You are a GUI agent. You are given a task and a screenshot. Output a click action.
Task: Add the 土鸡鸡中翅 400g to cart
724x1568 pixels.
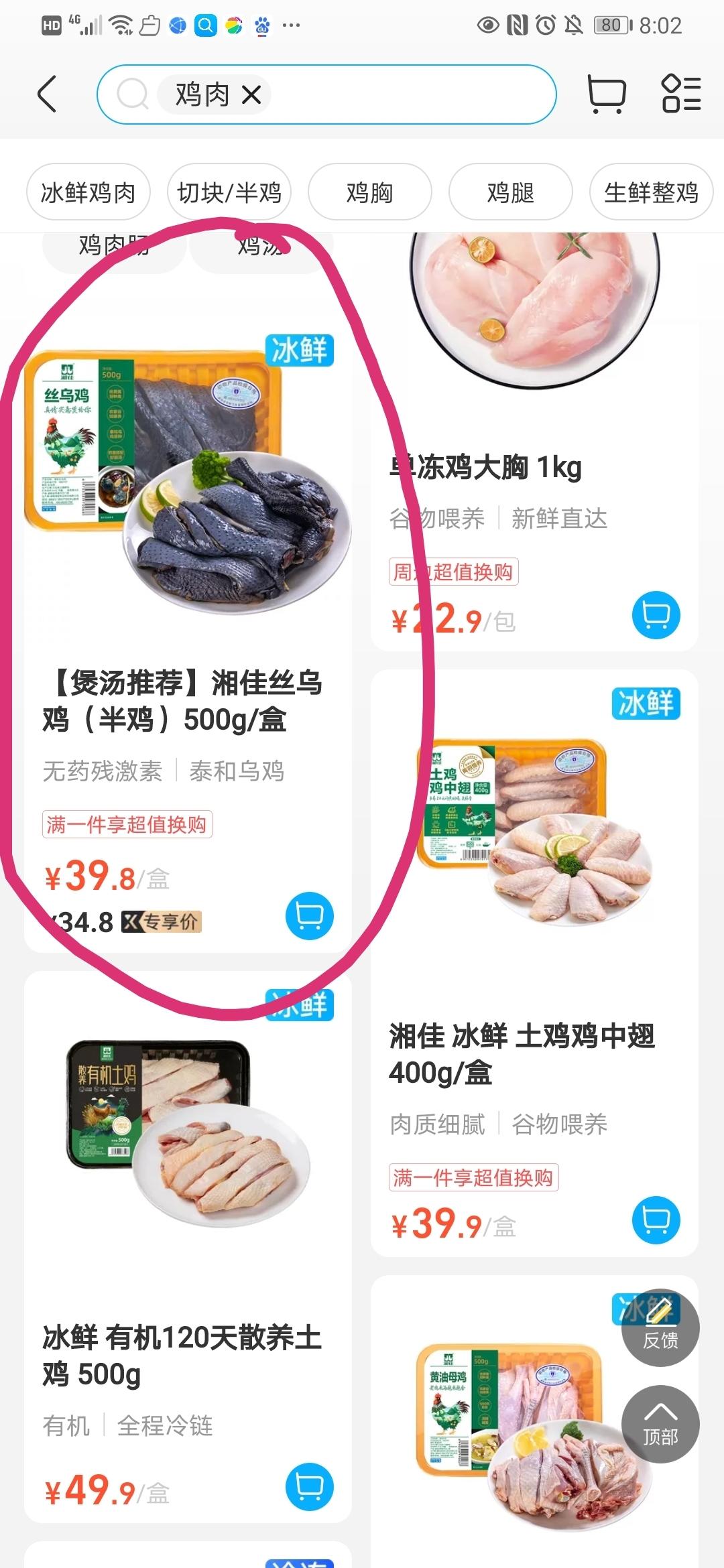tap(655, 1220)
